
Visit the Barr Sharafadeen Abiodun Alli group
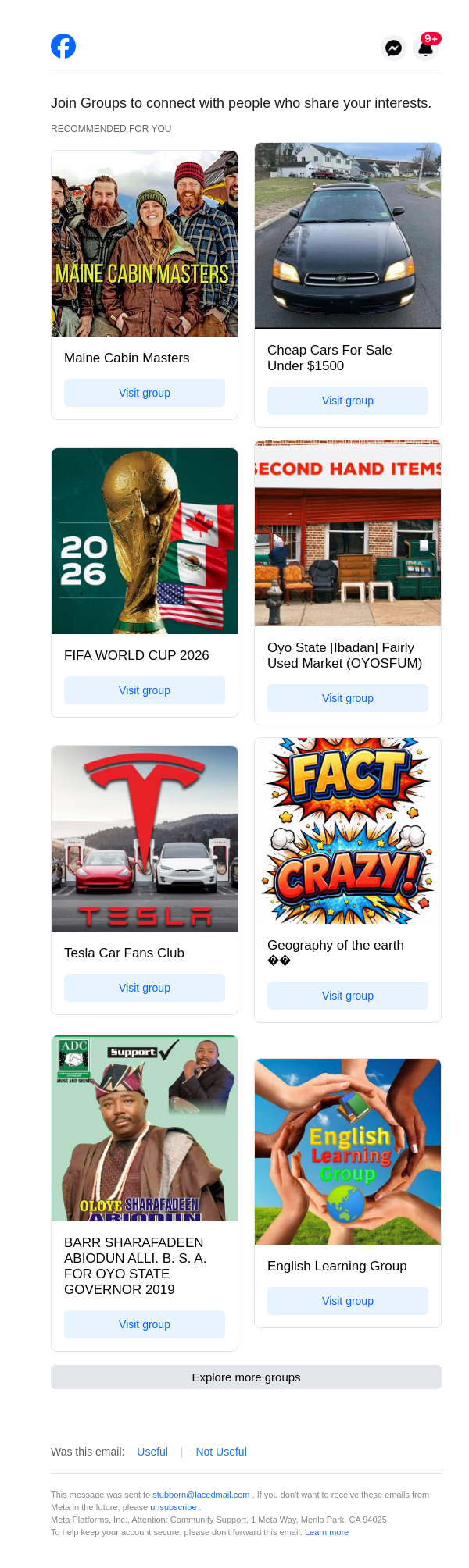[x=145, y=1324]
